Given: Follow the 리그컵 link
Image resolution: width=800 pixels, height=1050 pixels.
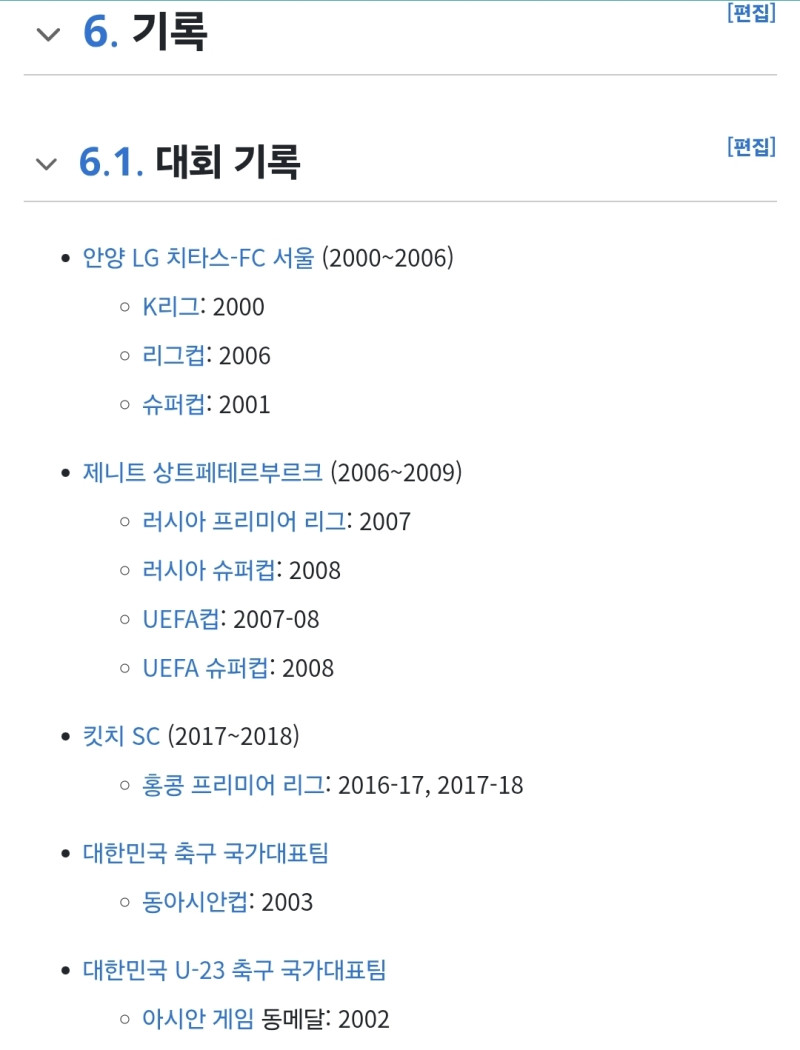Looking at the screenshot, I should pyautogui.click(x=173, y=356).
